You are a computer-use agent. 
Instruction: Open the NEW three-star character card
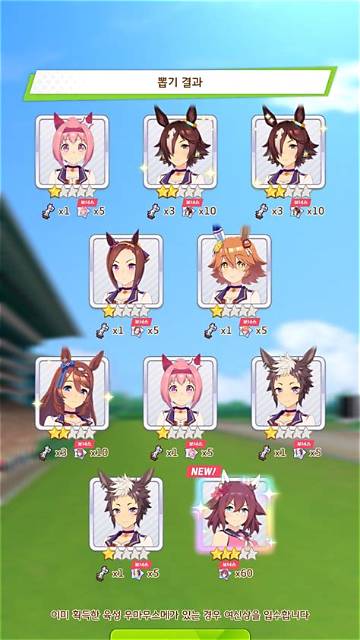point(234,514)
